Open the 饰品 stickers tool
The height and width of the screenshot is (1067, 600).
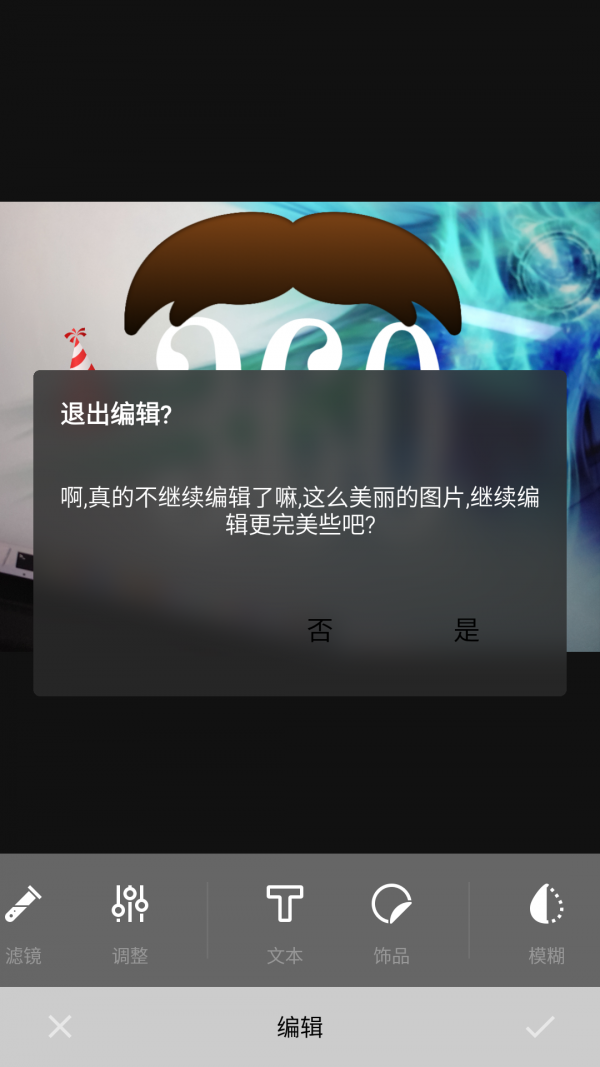[391, 921]
